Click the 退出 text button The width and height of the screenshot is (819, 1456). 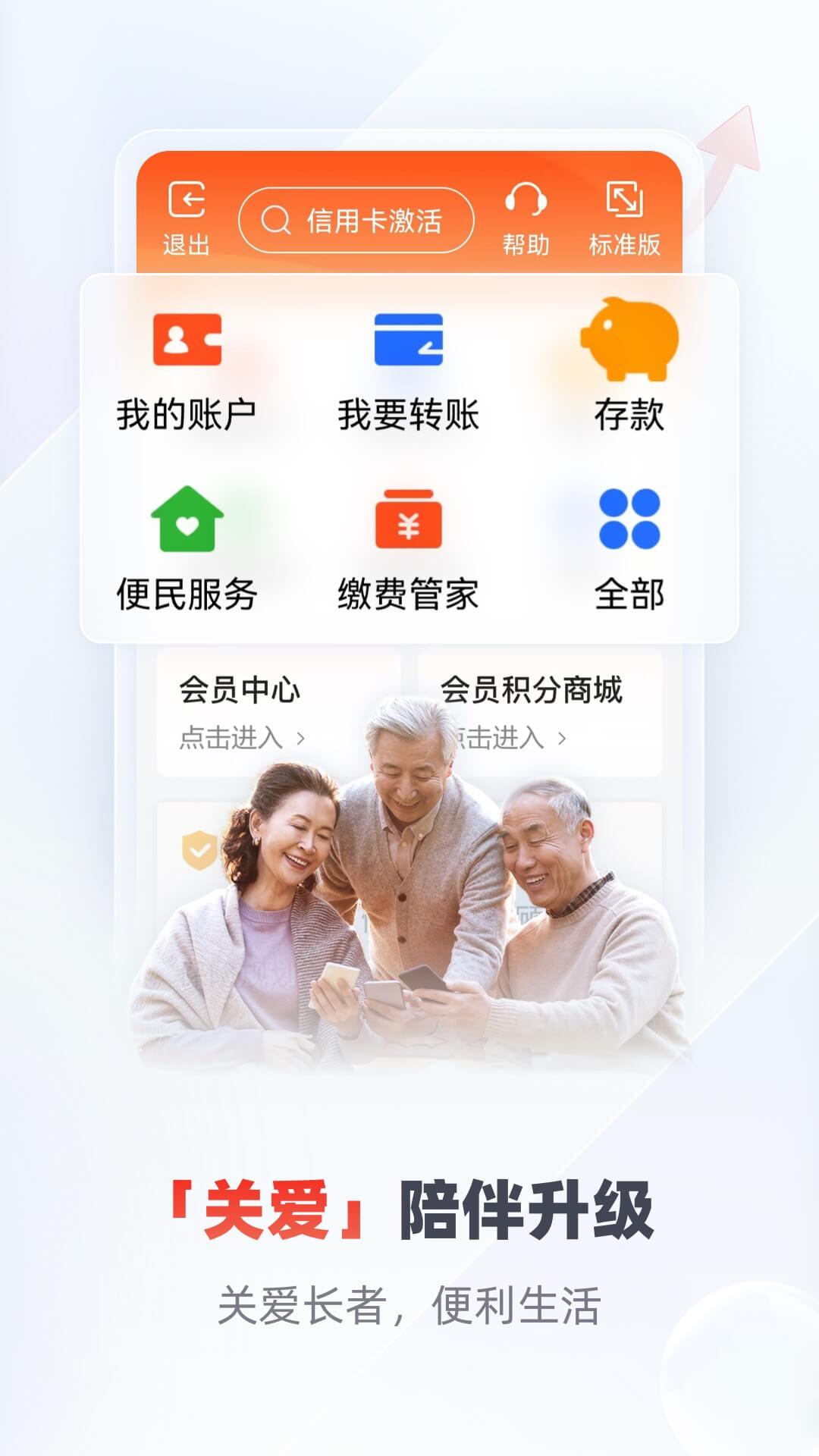(187, 243)
